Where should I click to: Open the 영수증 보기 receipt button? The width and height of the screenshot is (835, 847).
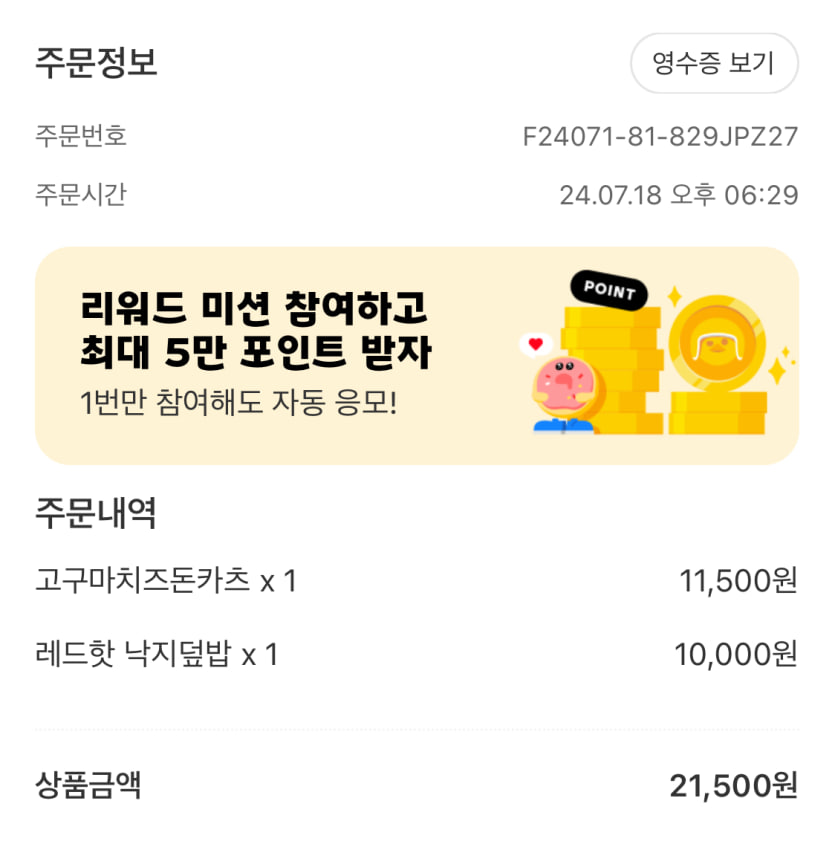pyautogui.click(x=713, y=64)
